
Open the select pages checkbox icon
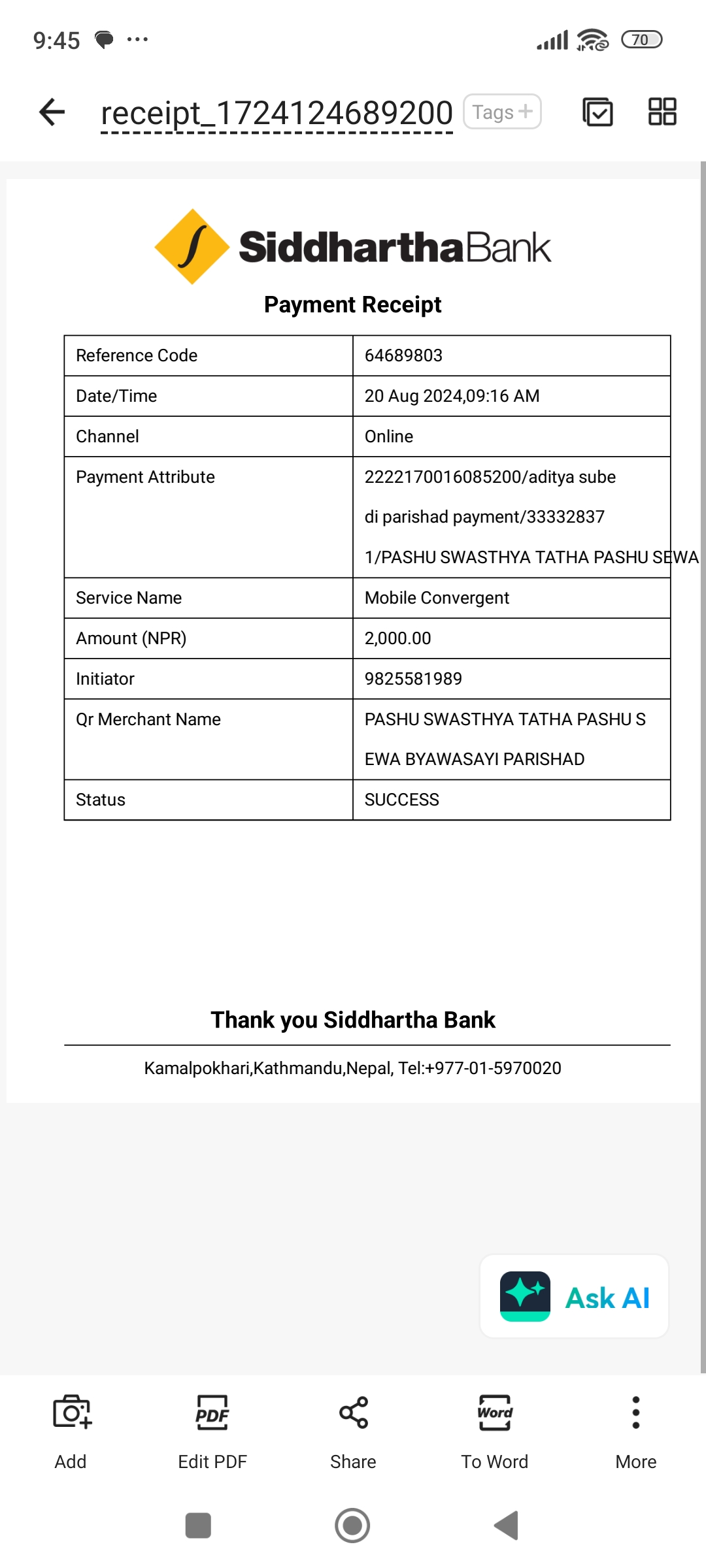click(597, 112)
